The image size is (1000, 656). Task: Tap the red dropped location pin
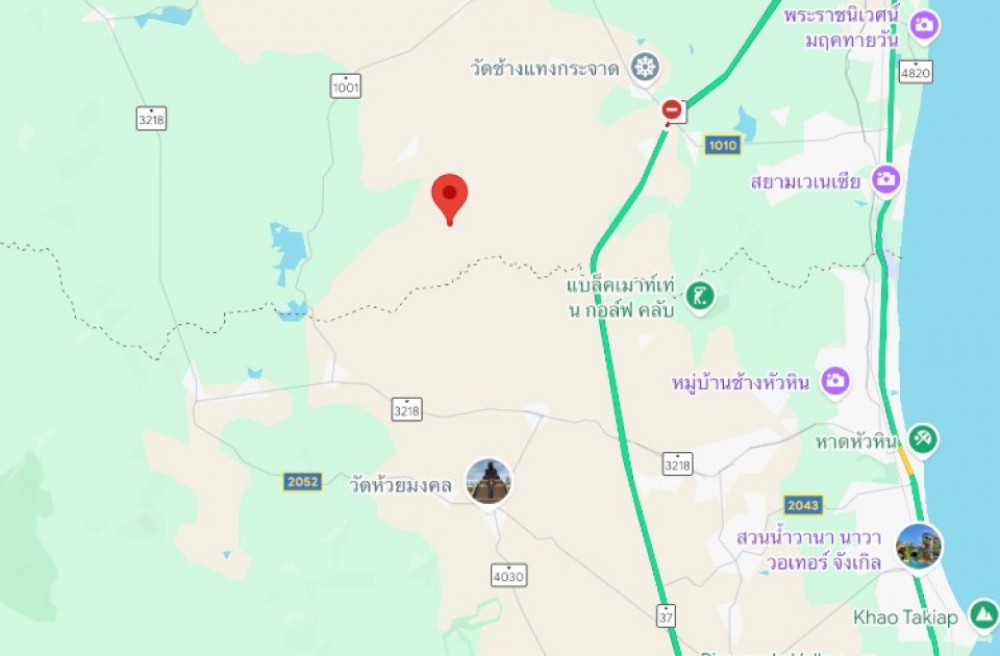click(449, 196)
